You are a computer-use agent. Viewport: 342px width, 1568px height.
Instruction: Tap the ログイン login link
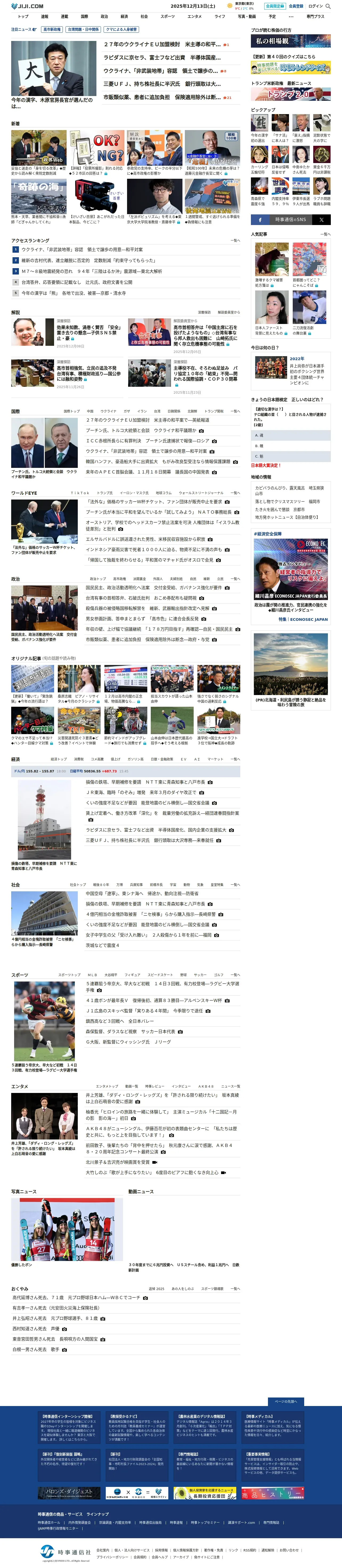pyautogui.click(x=315, y=6)
